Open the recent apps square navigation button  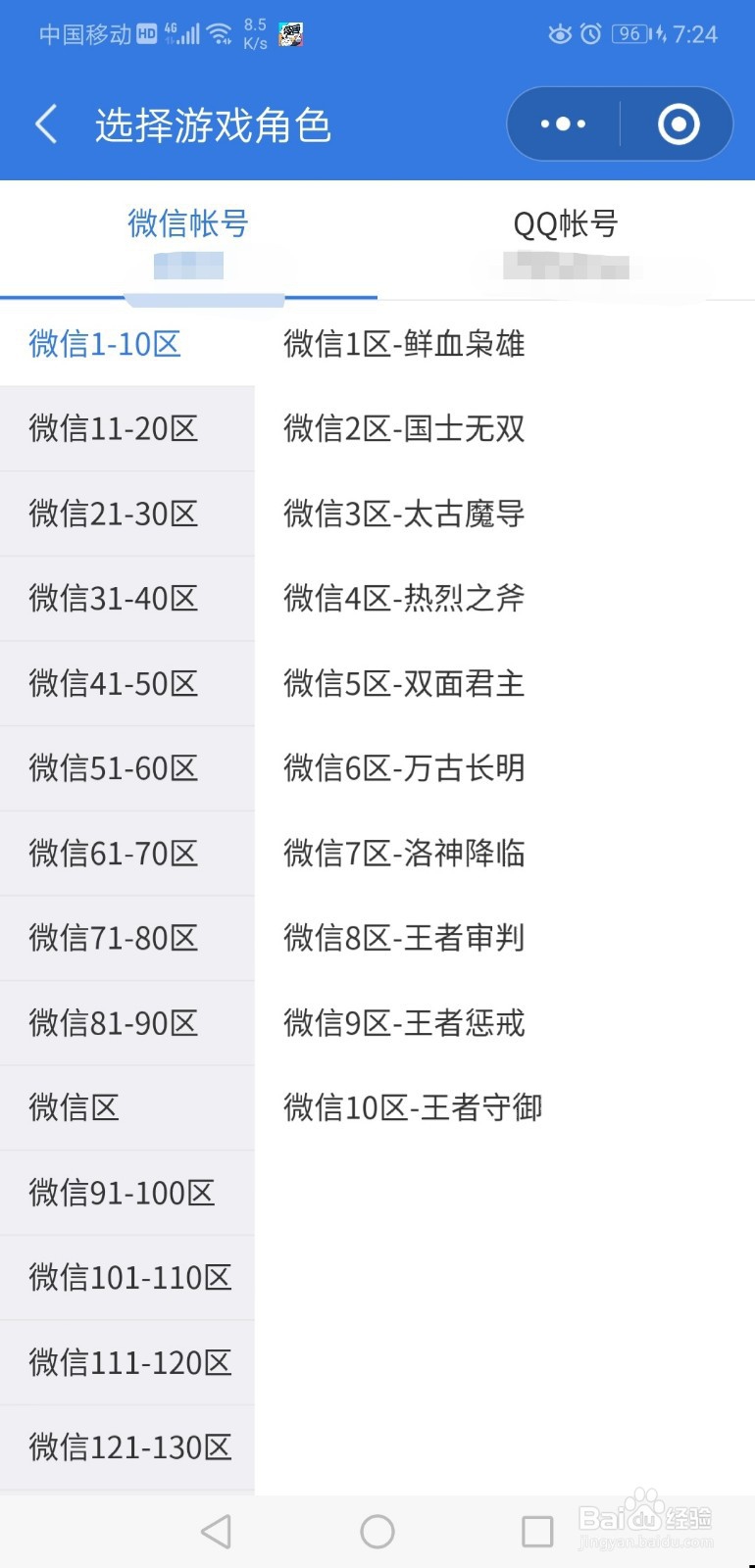[x=534, y=1529]
